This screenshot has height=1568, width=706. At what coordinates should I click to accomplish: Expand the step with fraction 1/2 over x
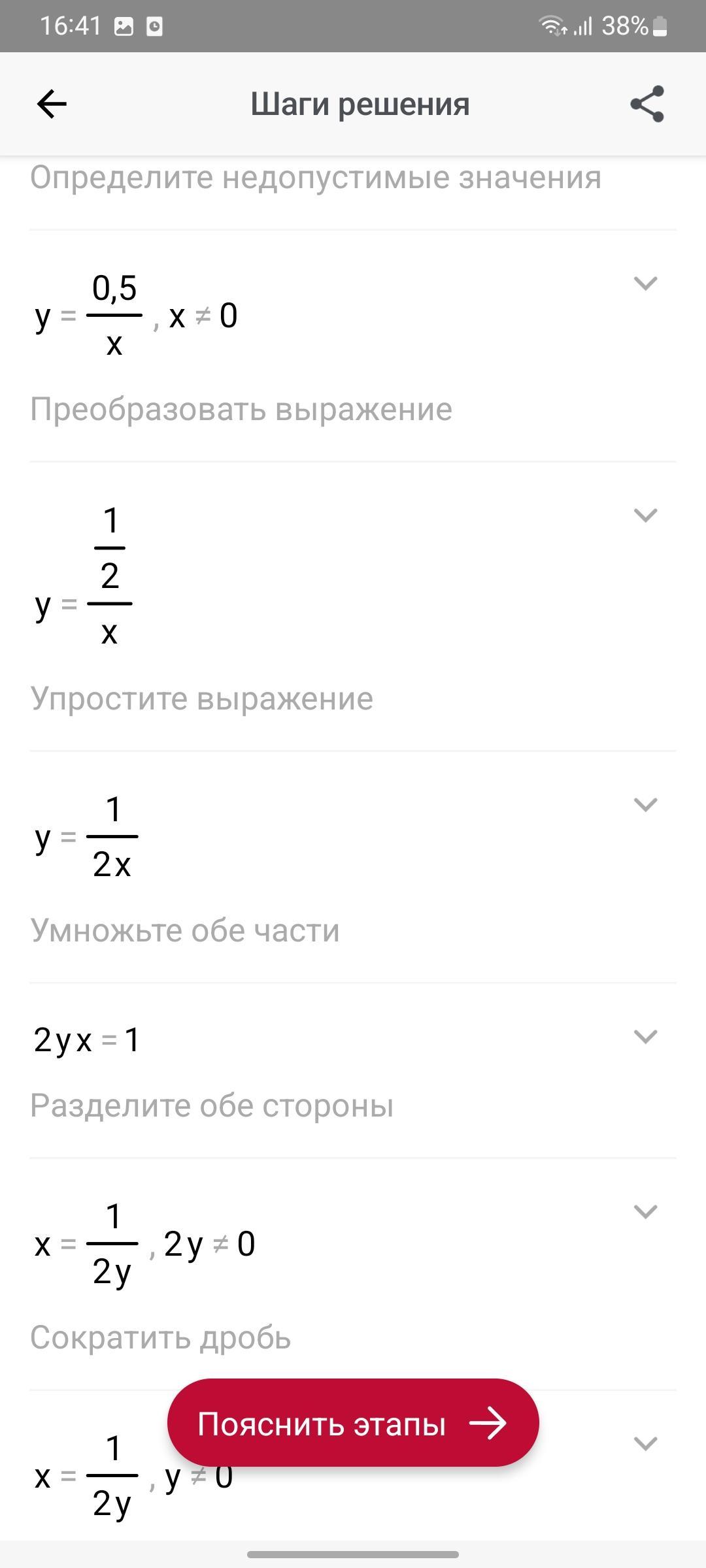tap(645, 515)
